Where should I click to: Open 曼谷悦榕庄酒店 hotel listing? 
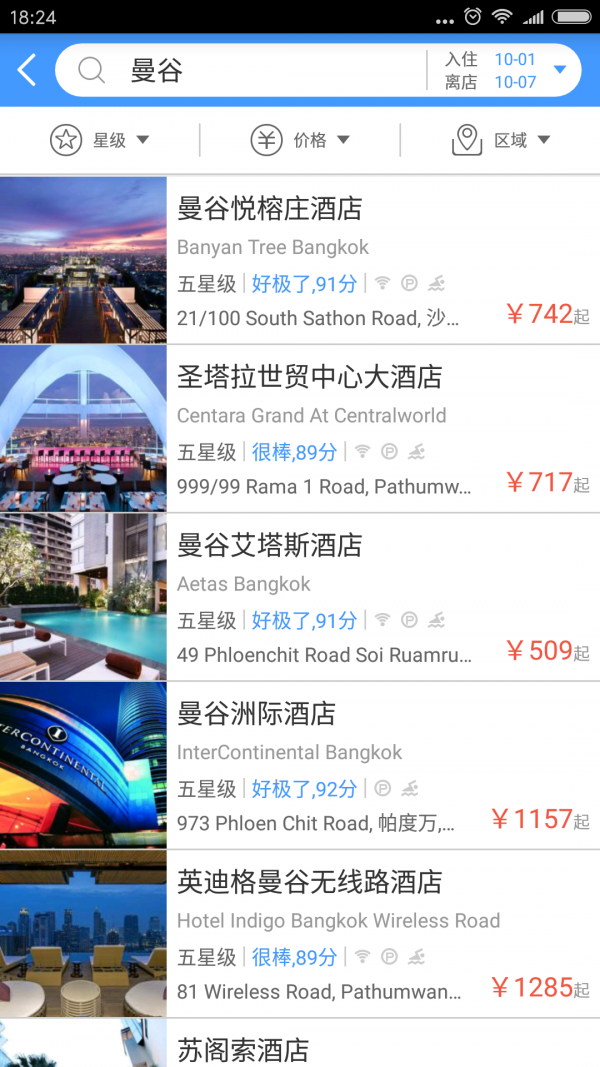(300, 260)
